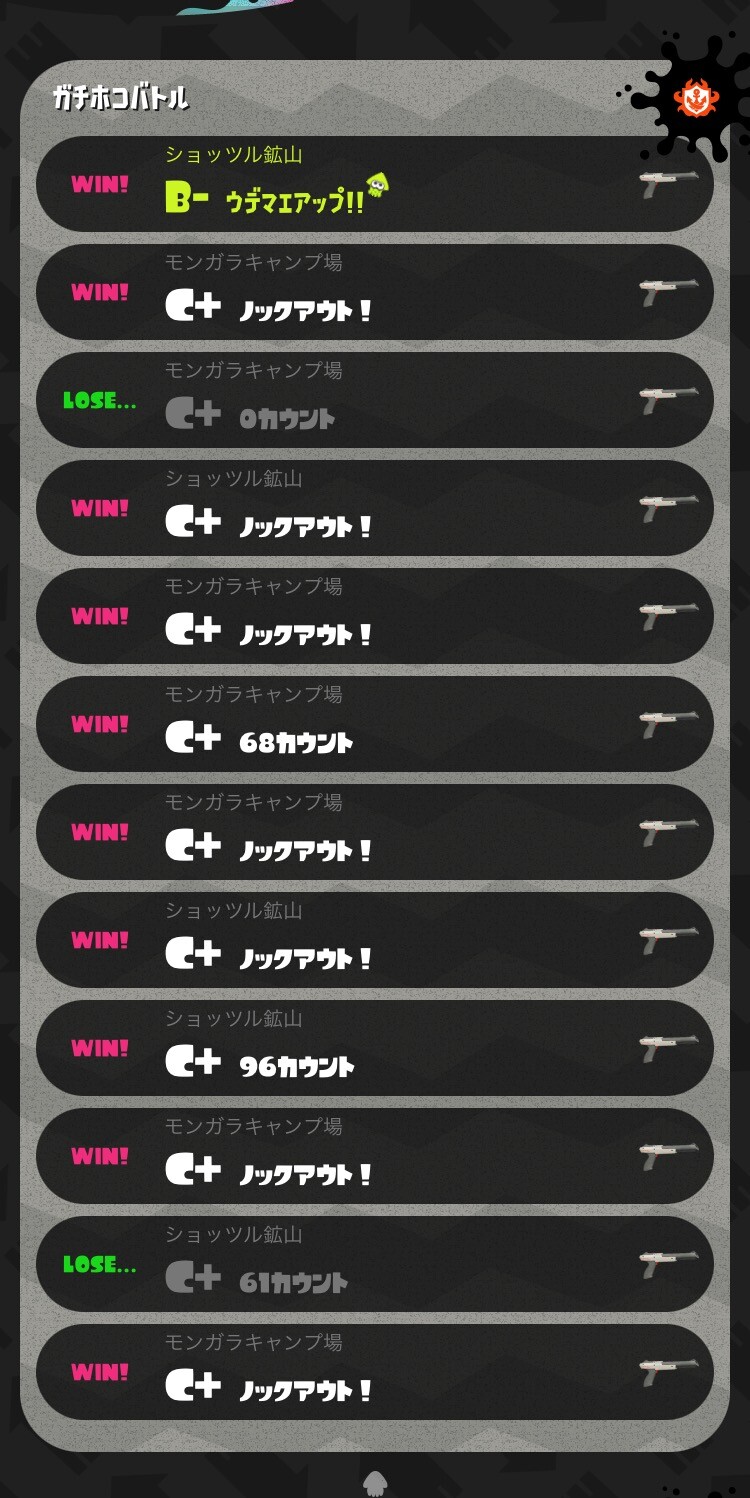View the win with 68カウント

(375, 724)
